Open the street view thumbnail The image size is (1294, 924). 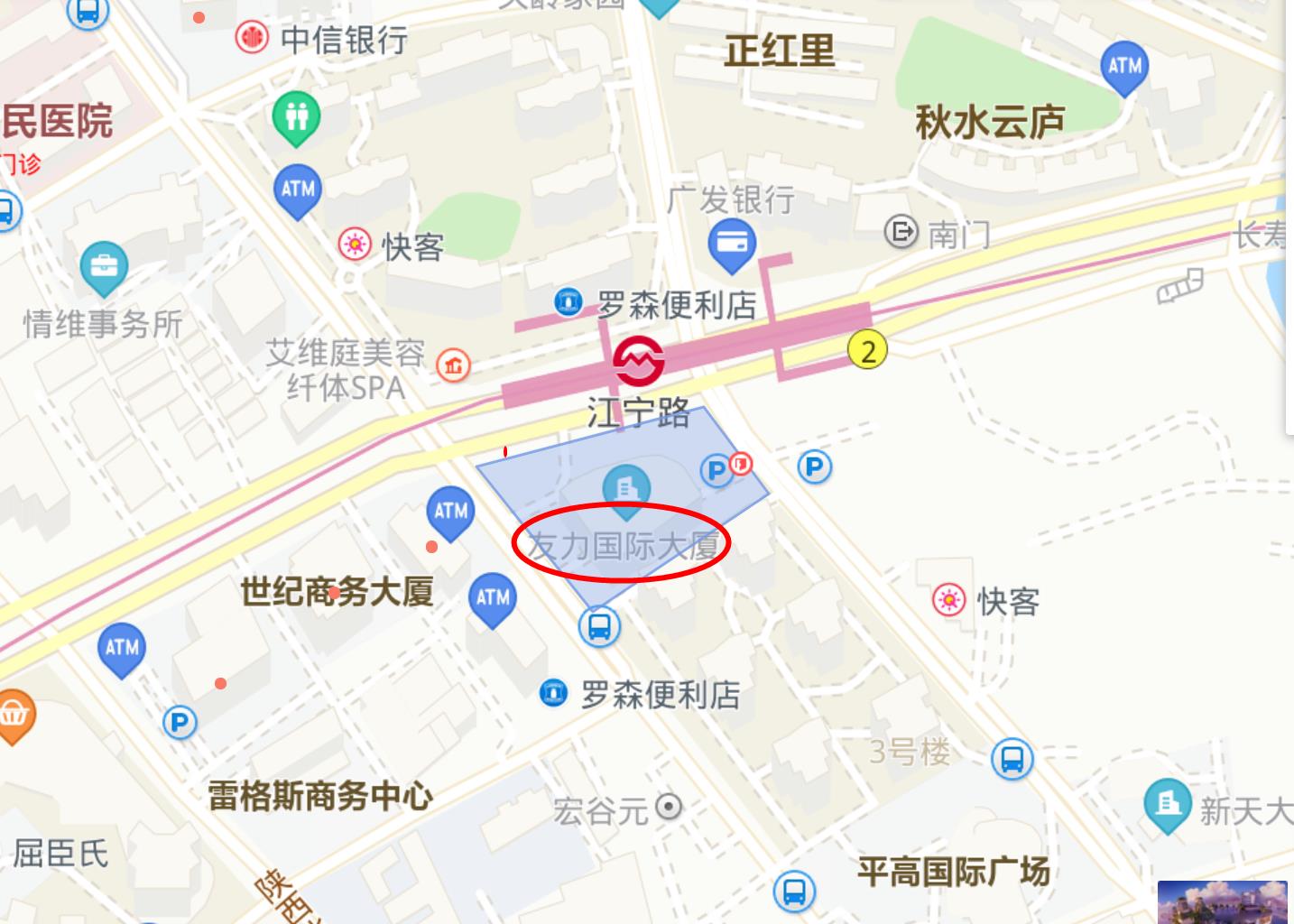(x=1222, y=901)
